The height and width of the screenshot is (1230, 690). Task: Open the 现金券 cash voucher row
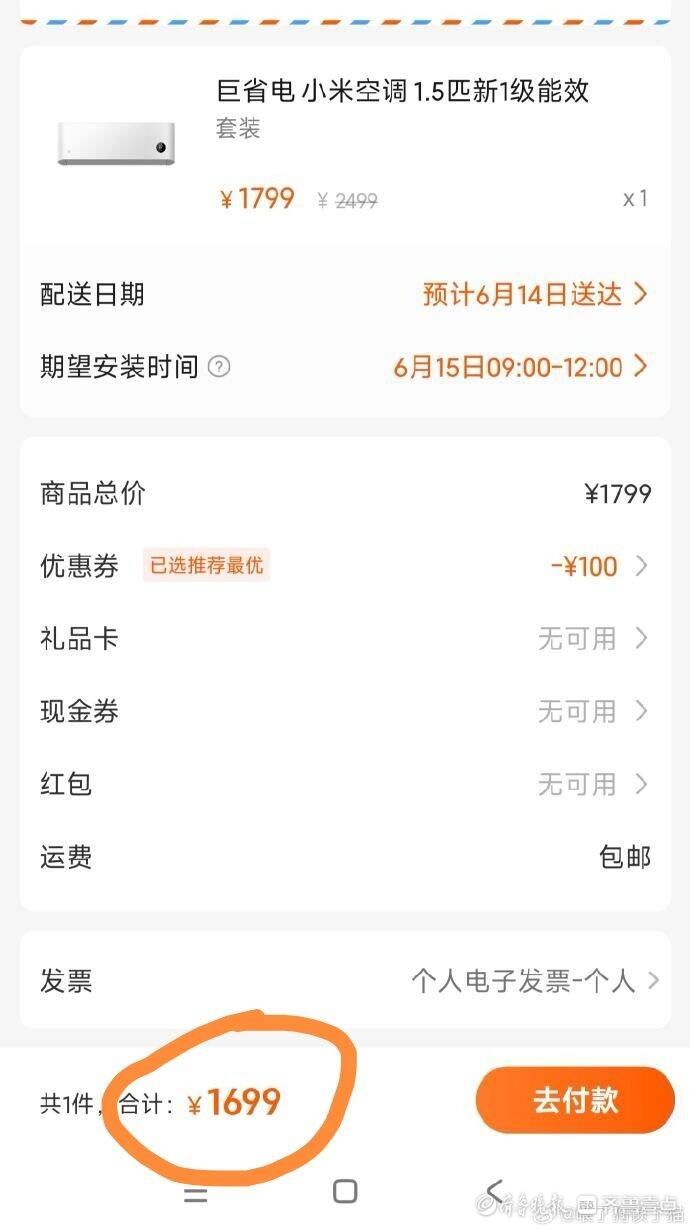coord(592,711)
